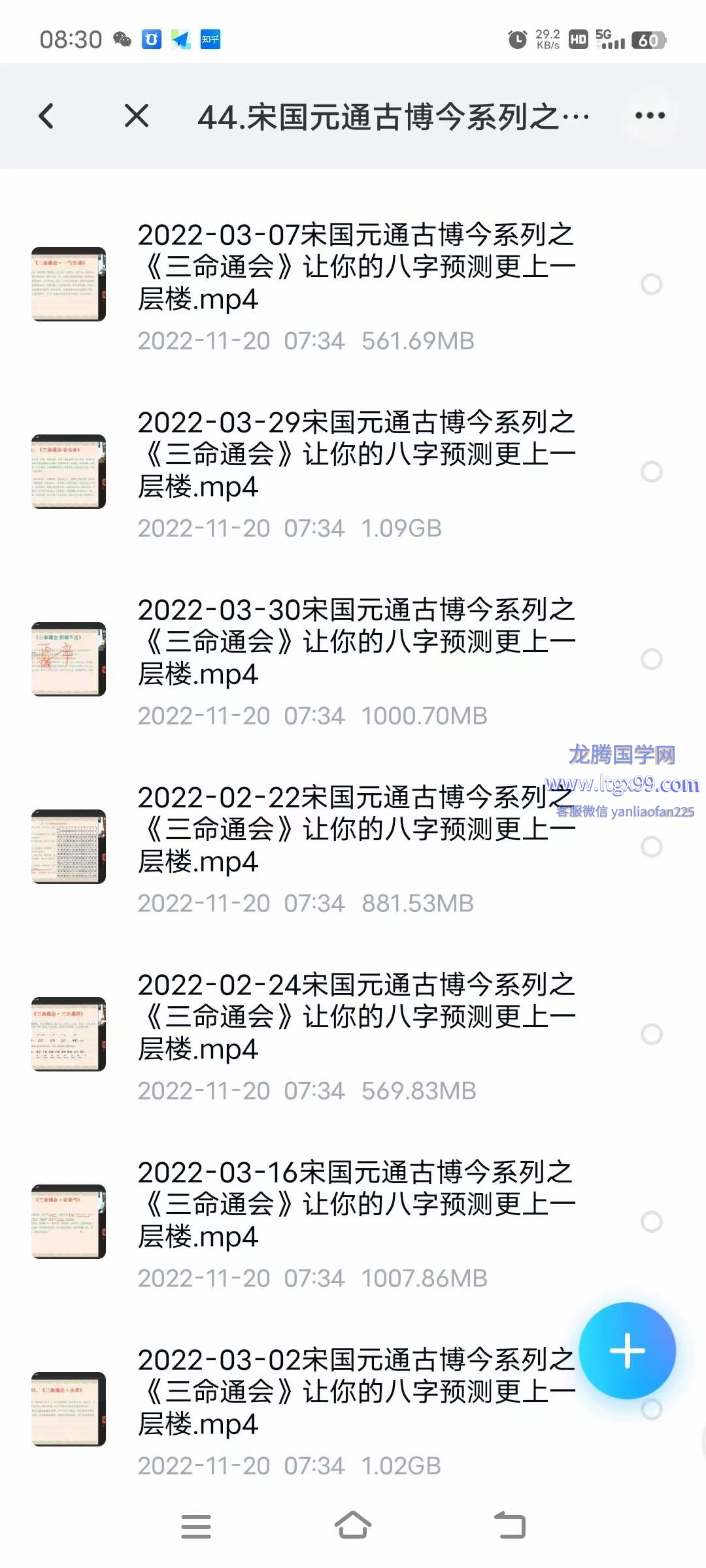Select the 1000.70MB file's circle
The height and width of the screenshot is (1568, 706).
(651, 659)
